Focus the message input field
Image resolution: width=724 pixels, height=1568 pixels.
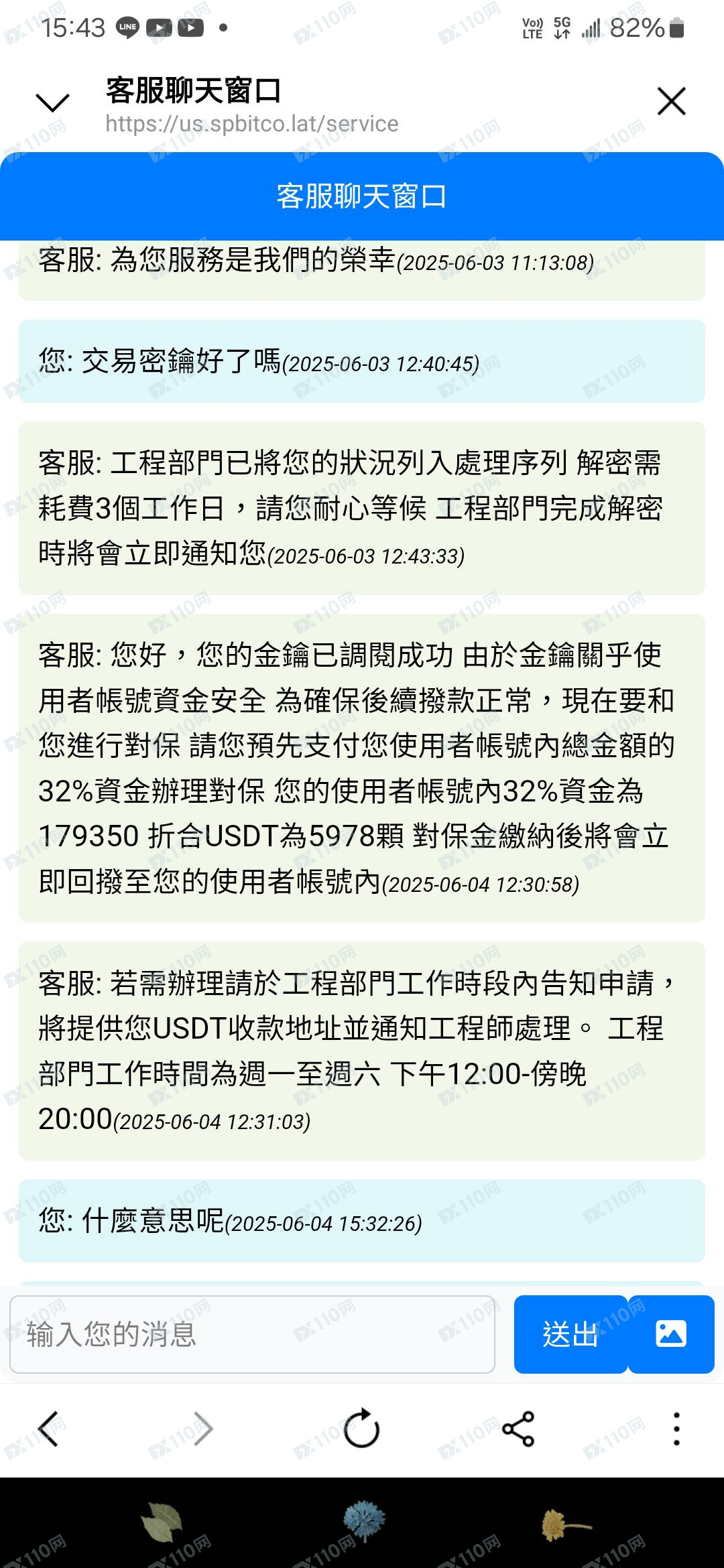pyautogui.click(x=252, y=1334)
